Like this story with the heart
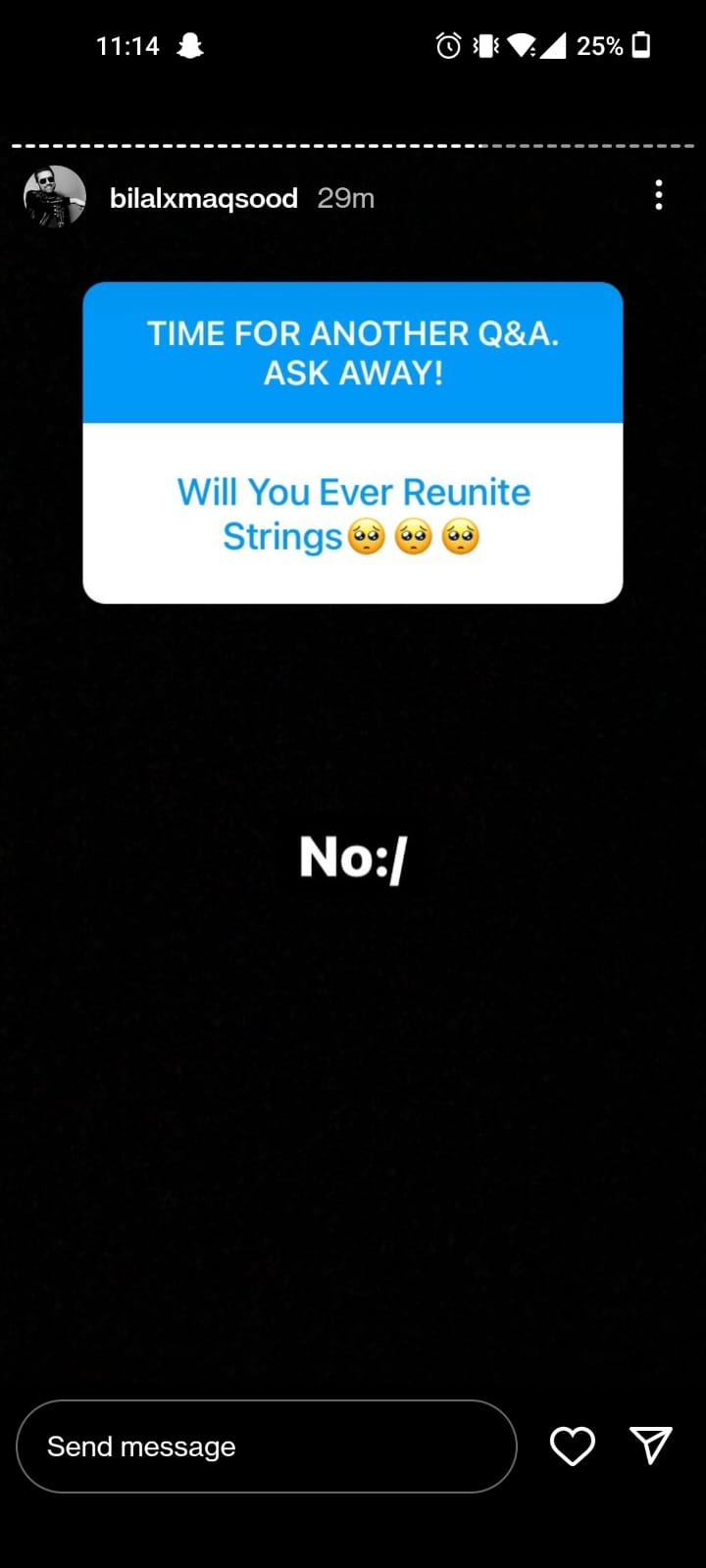706x1568 pixels. pos(573,1446)
